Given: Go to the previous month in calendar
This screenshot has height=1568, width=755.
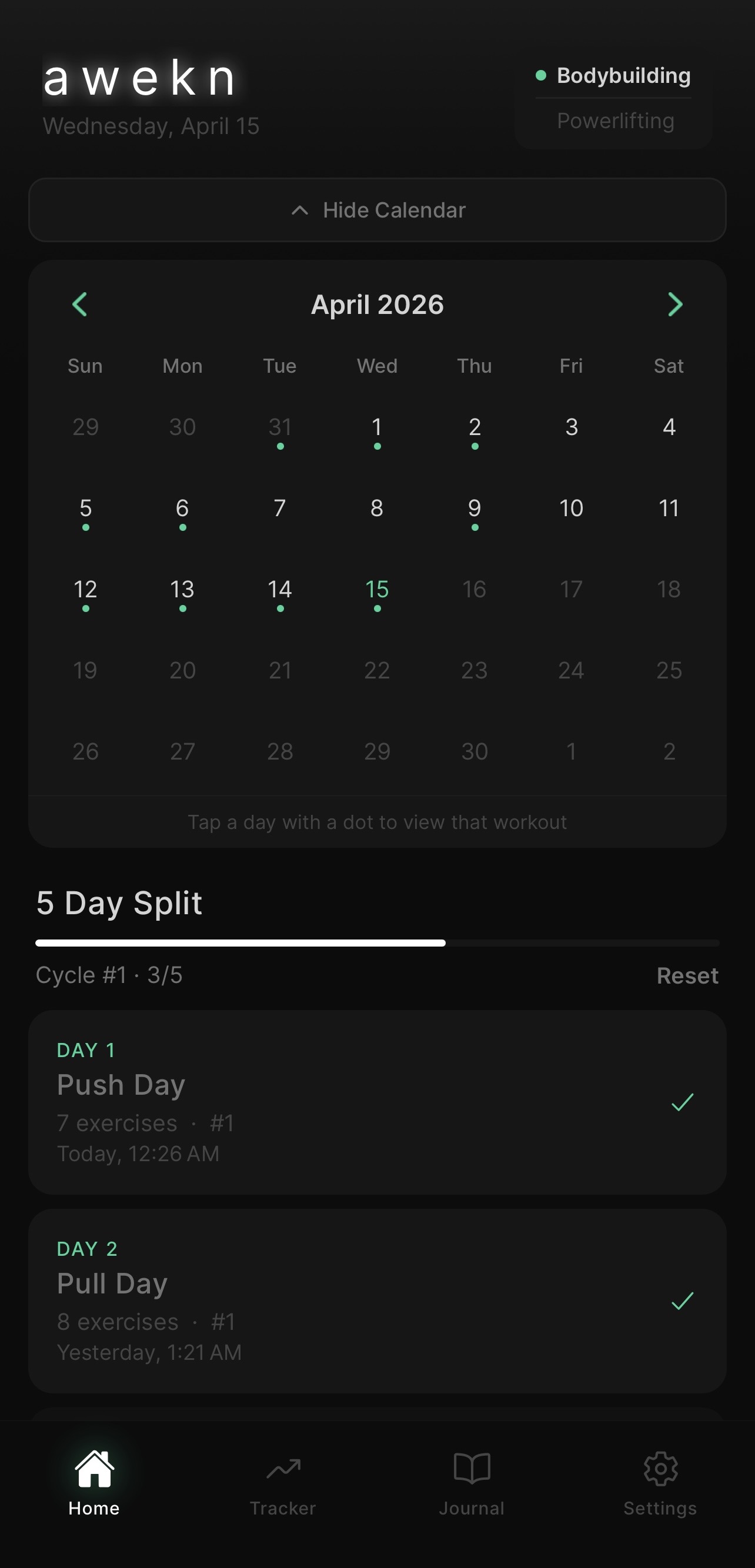Looking at the screenshot, I should (80, 305).
